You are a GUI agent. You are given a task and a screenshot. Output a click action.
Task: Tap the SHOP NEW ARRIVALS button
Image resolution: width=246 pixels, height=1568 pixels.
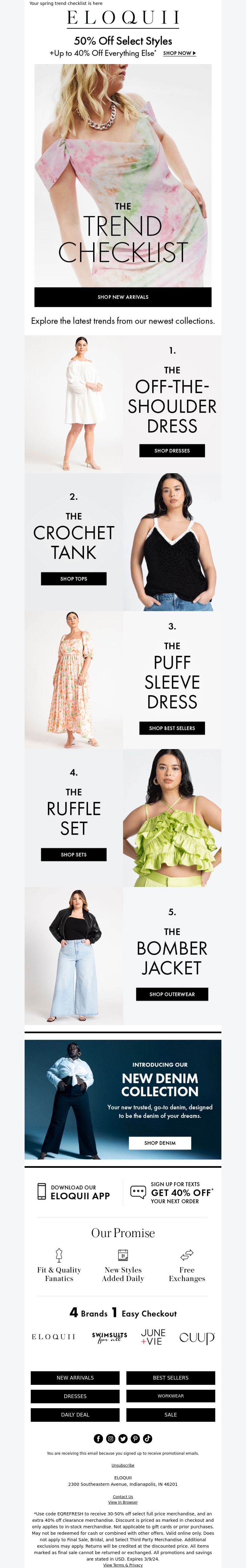pos(123,297)
